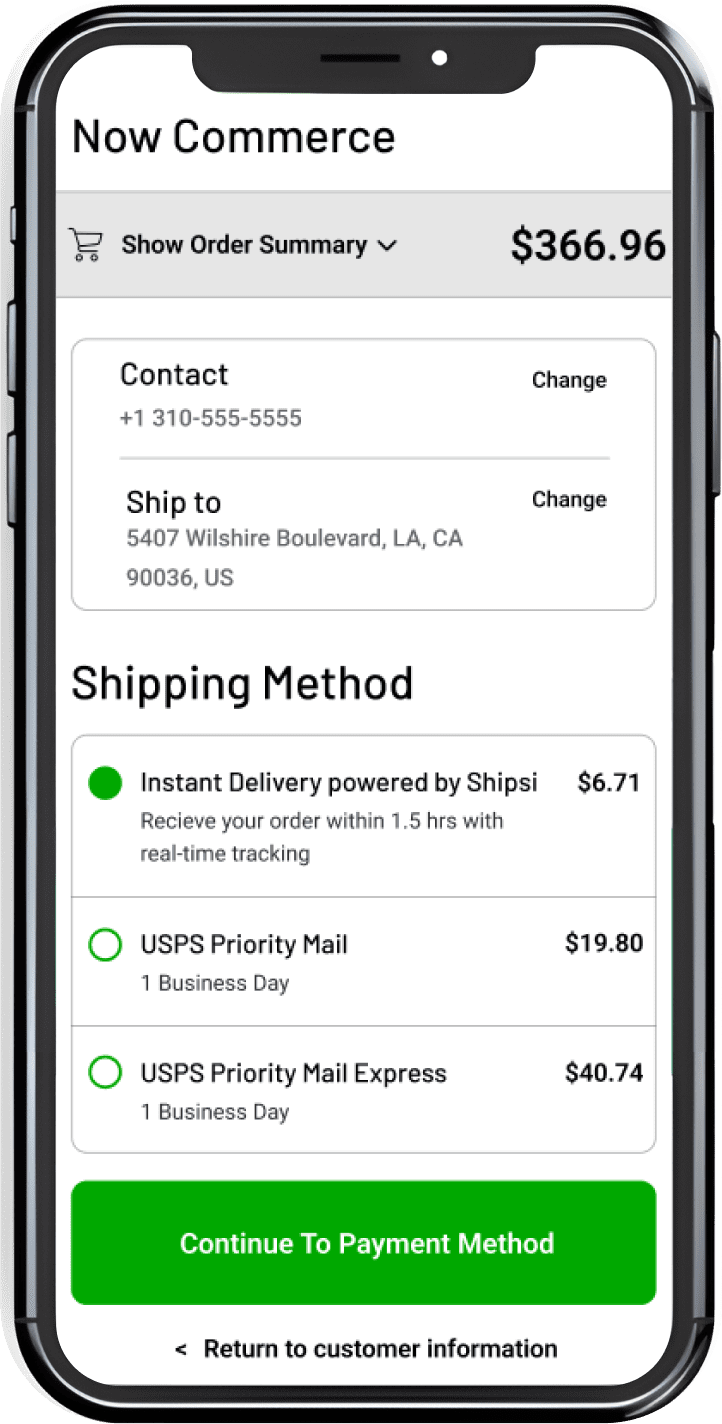
Task: Pick USPS Priority Mail Express shipping
Action: coord(106,1073)
